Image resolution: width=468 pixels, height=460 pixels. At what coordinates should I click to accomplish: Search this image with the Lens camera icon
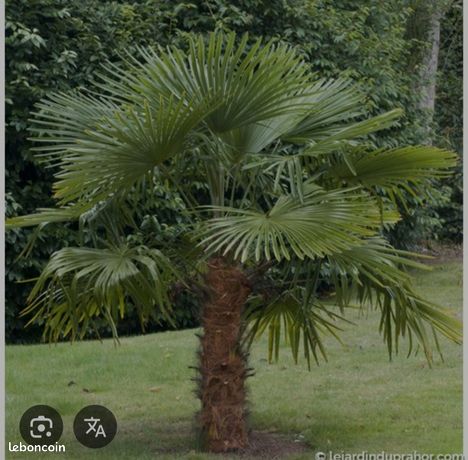(41, 426)
